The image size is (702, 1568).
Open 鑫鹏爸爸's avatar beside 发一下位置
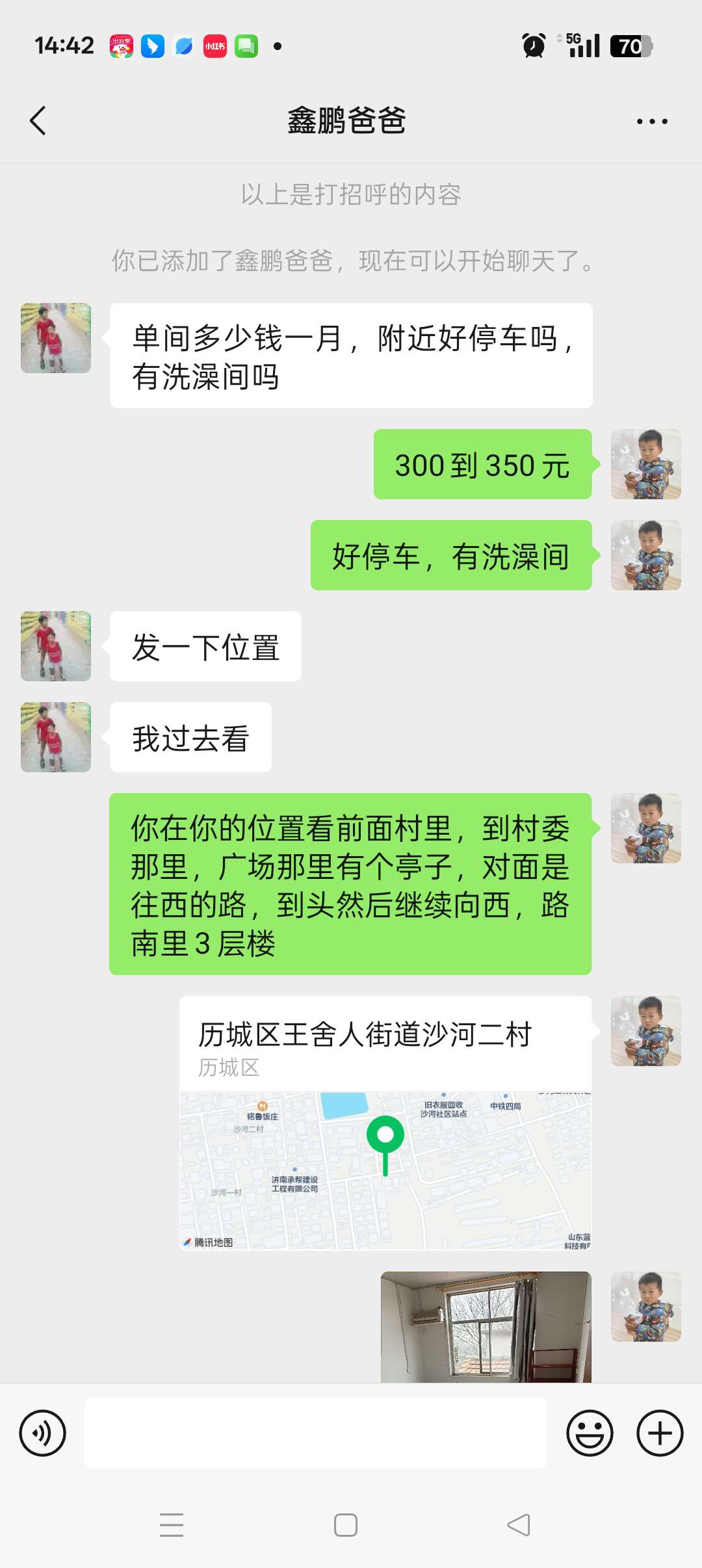56,646
